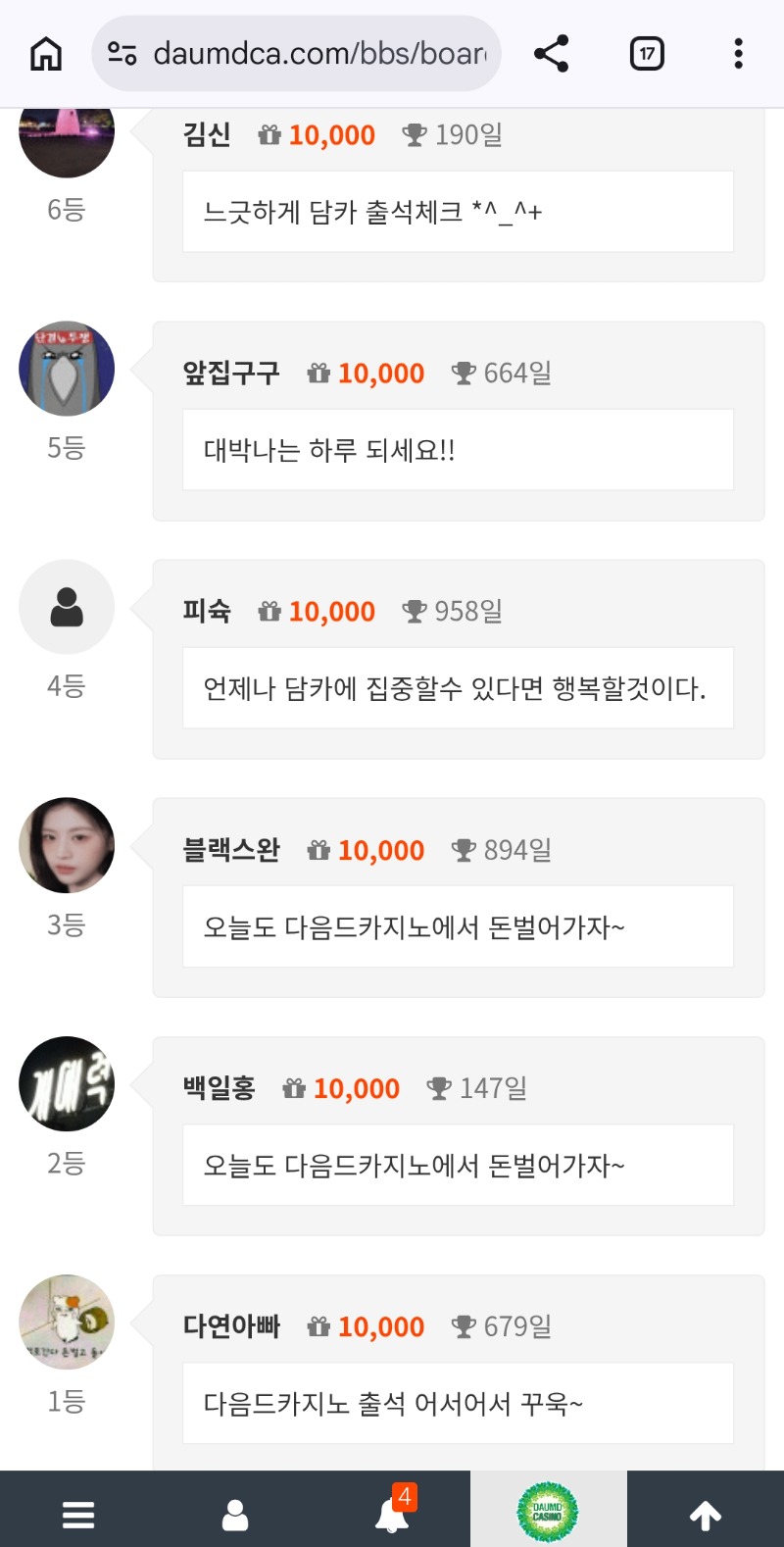
Task: Open 다연아빠's profile avatar
Action: (x=67, y=1322)
